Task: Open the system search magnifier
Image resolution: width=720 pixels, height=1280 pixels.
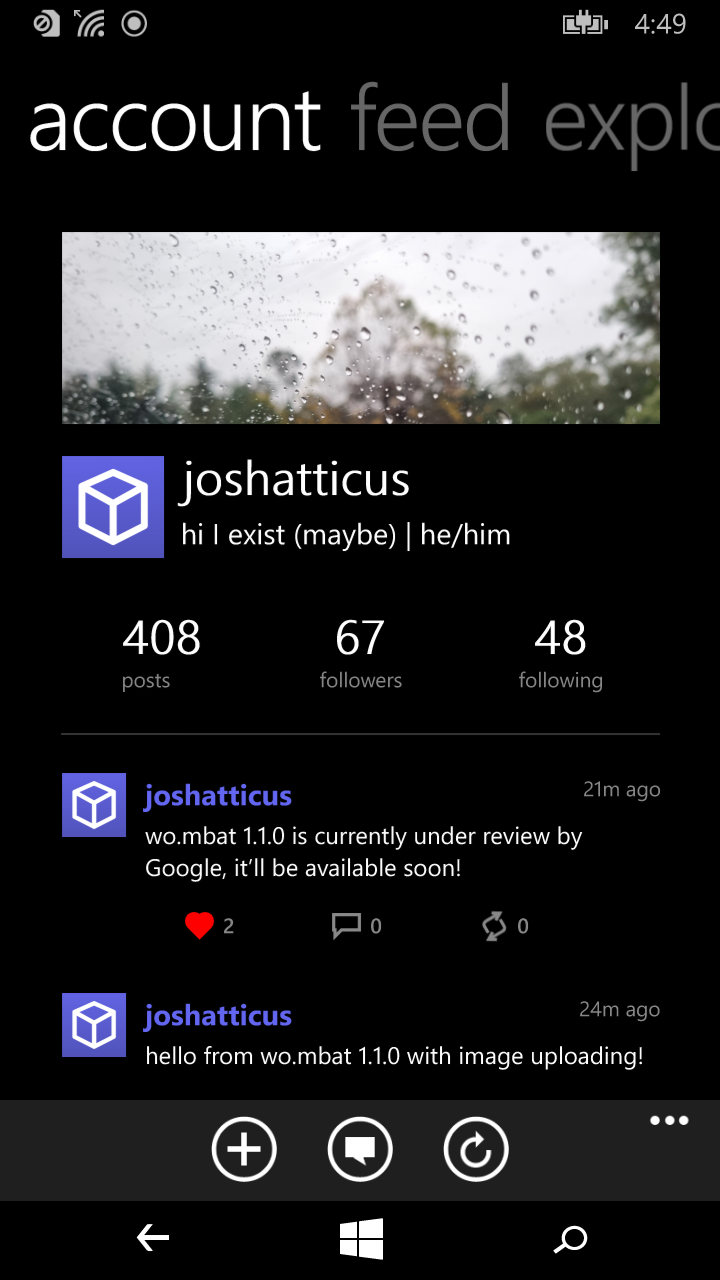Action: [570, 1240]
